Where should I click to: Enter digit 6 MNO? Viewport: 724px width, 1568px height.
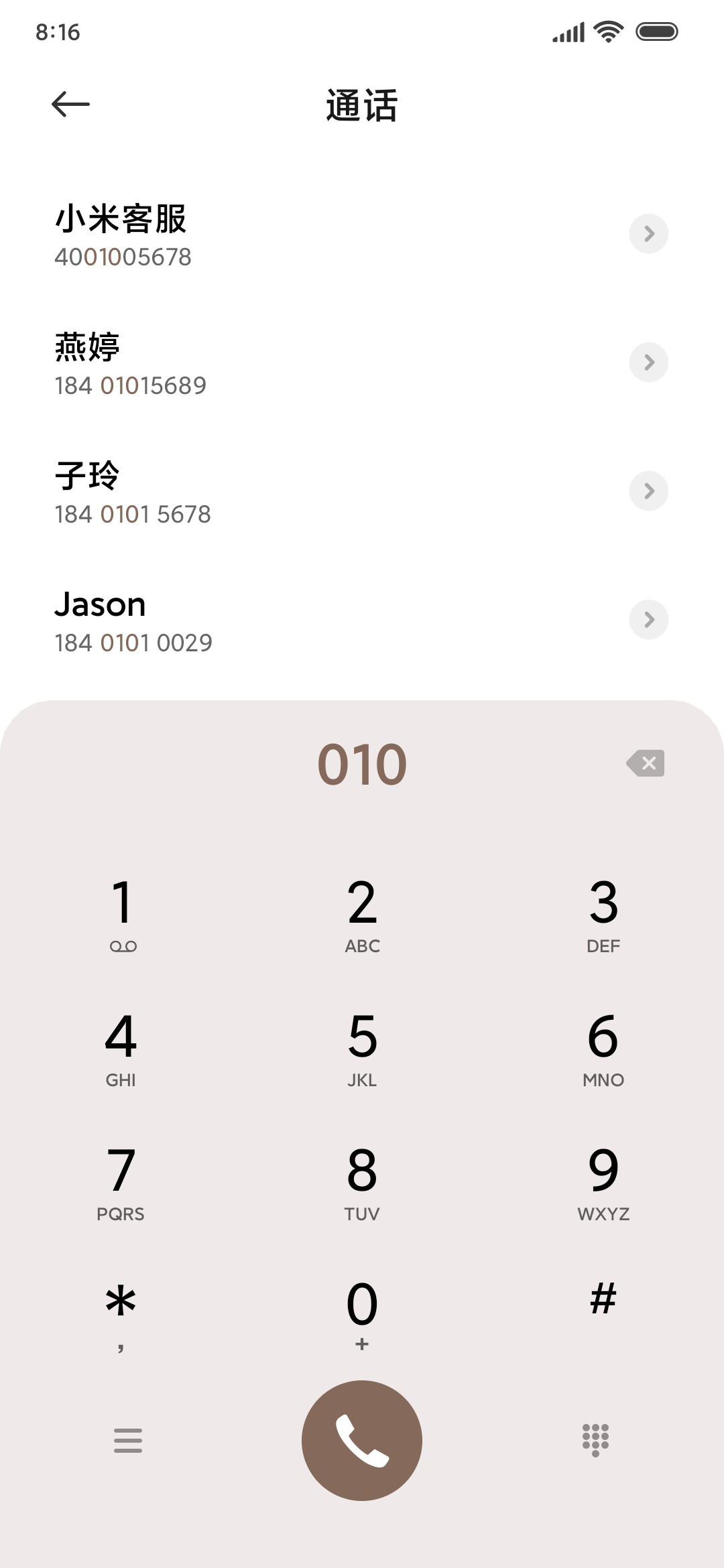(x=603, y=1049)
